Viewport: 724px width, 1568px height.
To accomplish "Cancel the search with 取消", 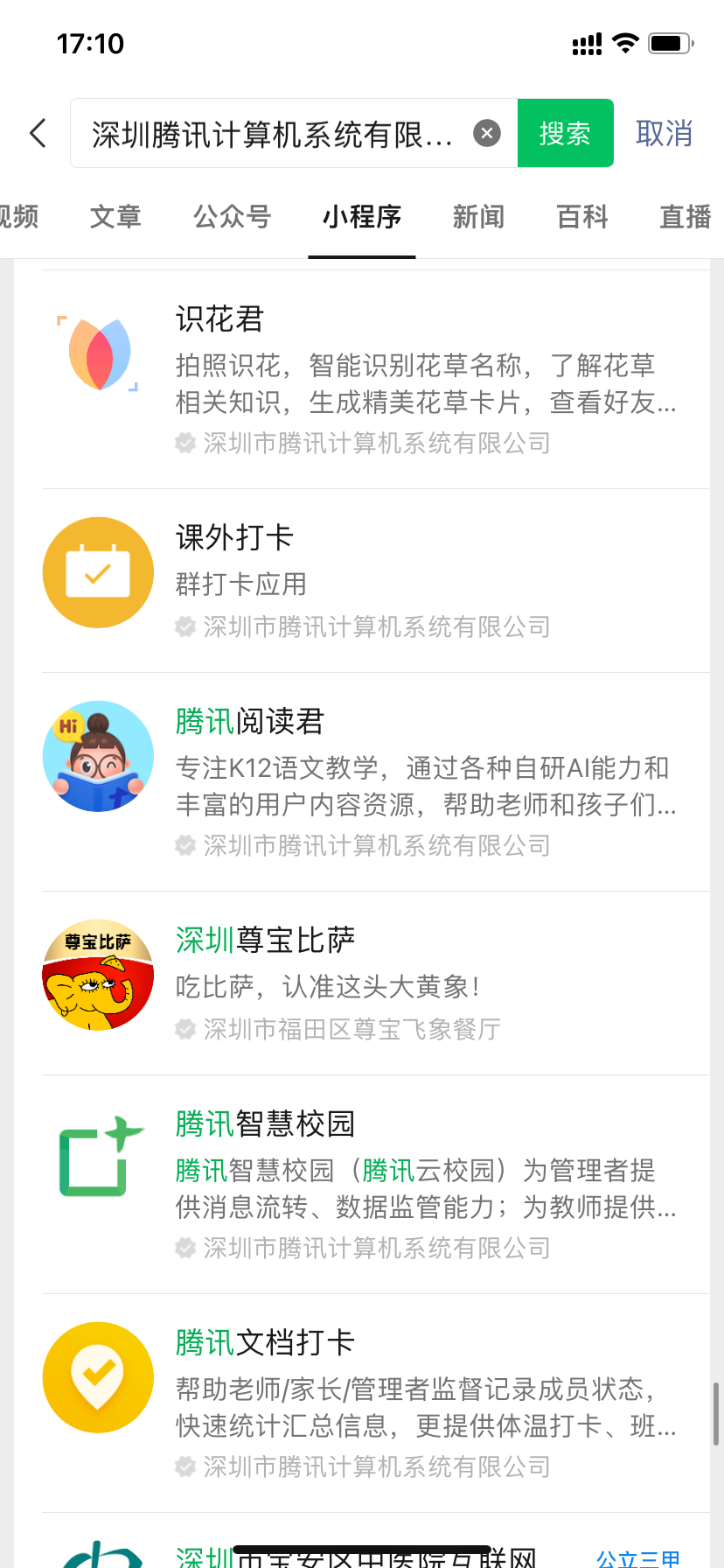I will (x=664, y=133).
